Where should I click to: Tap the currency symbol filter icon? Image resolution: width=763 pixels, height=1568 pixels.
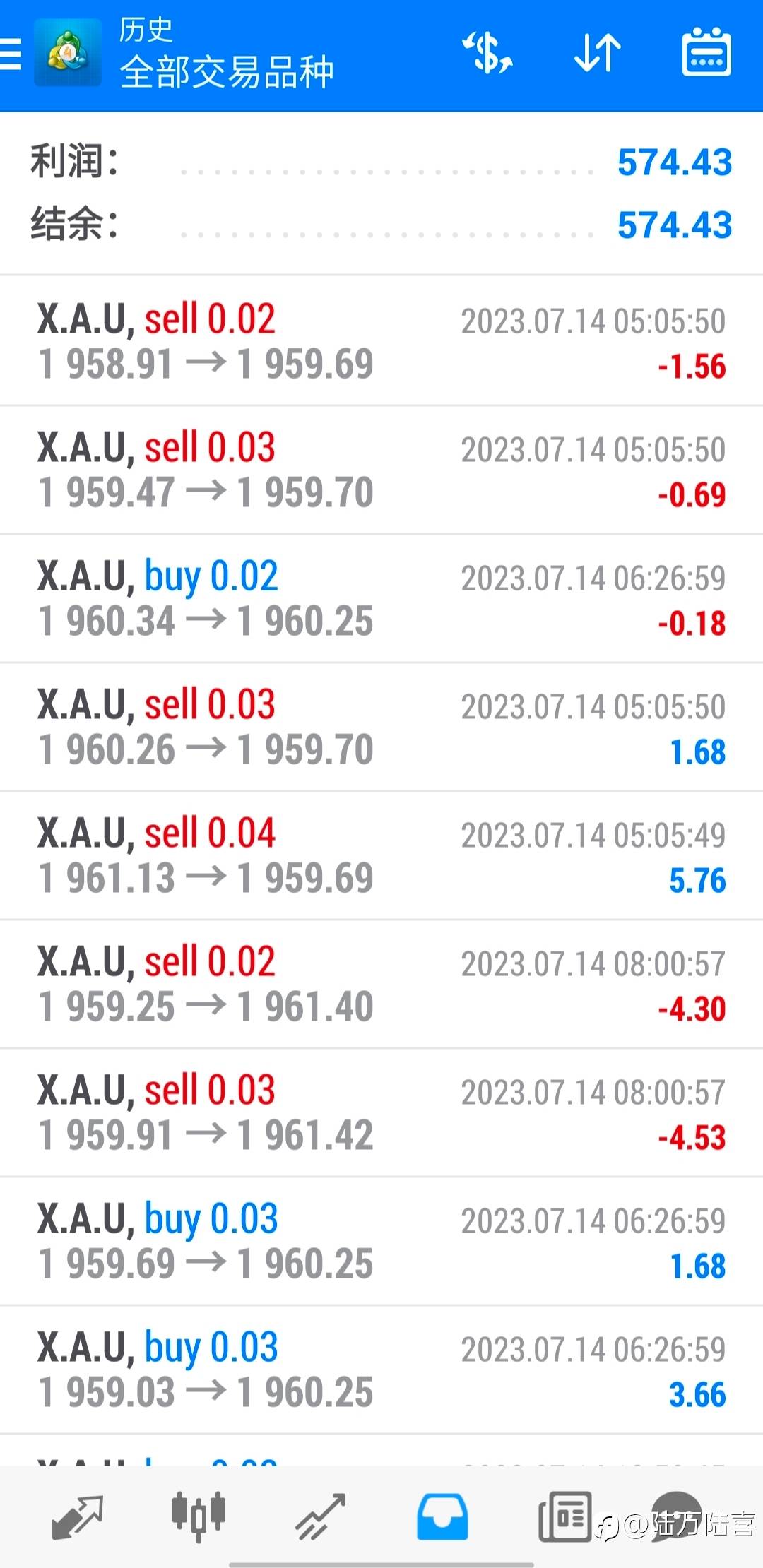click(x=487, y=53)
